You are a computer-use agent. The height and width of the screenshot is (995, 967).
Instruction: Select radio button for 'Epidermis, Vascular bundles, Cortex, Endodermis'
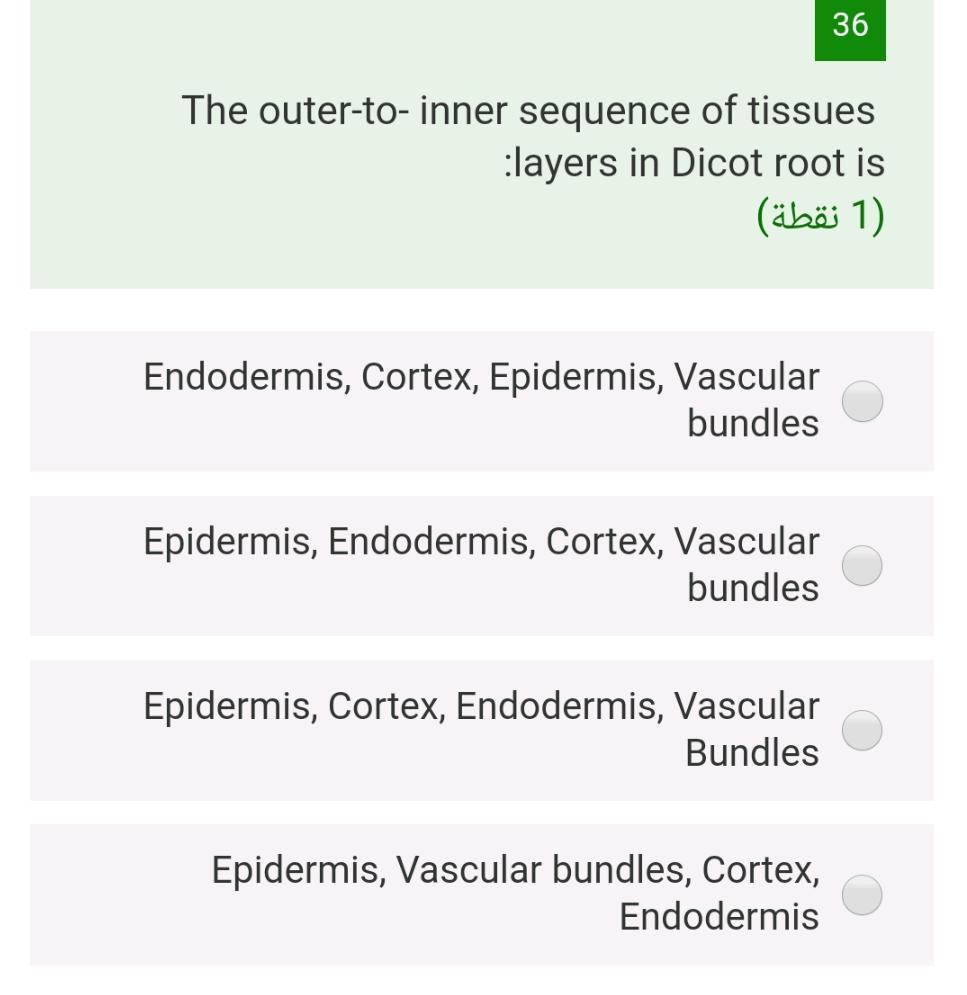[861, 893]
